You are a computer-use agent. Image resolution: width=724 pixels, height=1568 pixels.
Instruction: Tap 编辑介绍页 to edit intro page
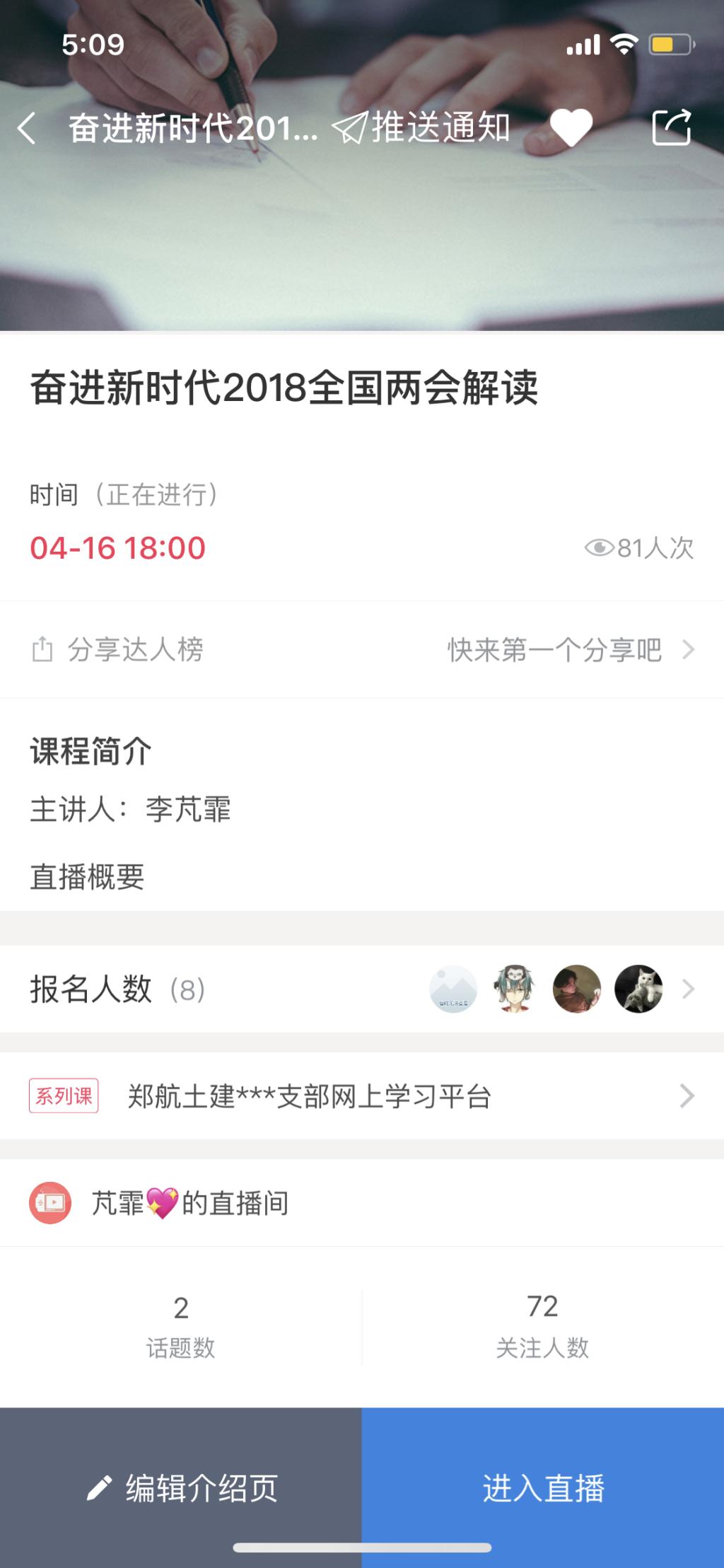click(181, 1487)
